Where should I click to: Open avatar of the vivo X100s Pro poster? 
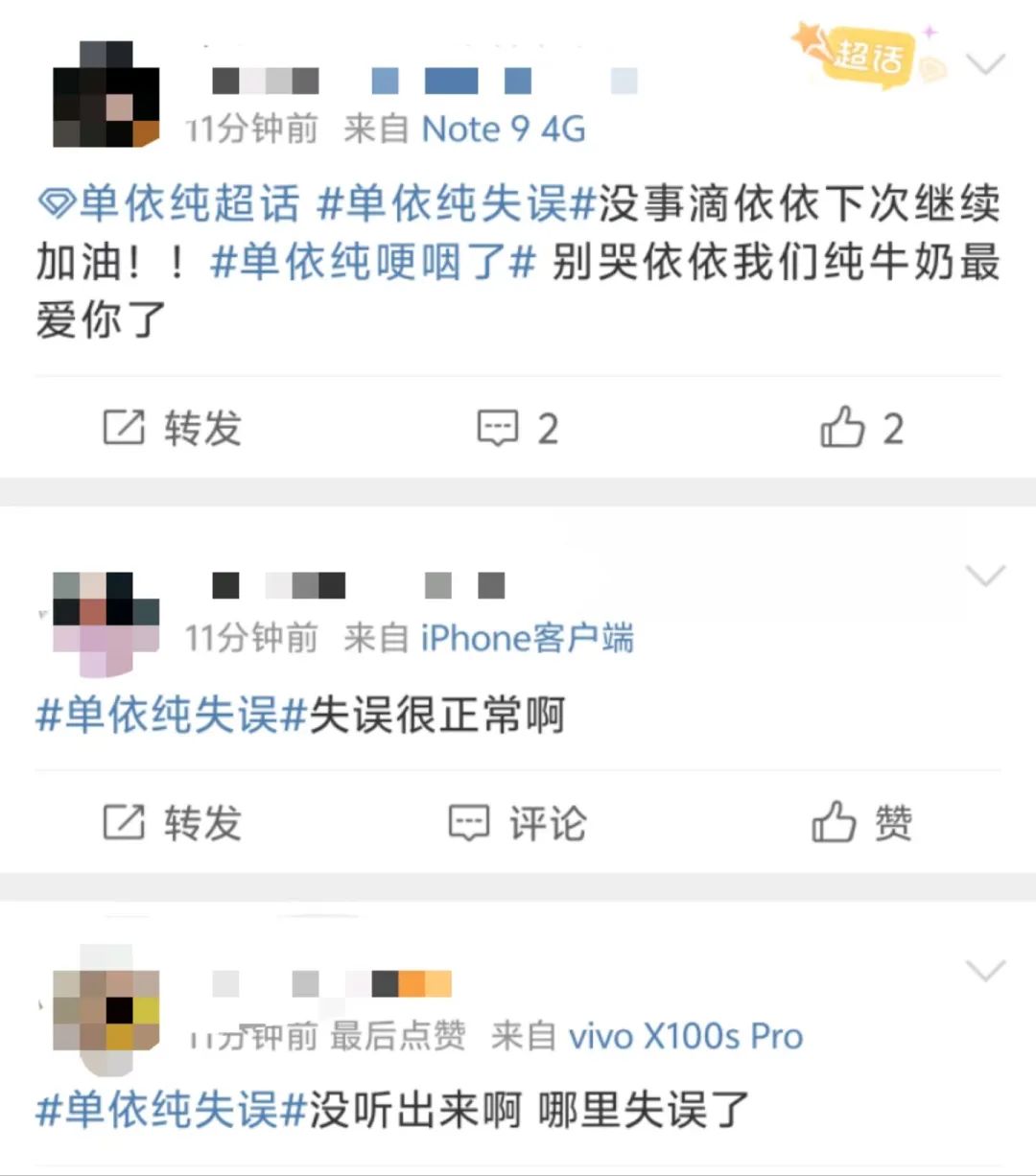106,1009
